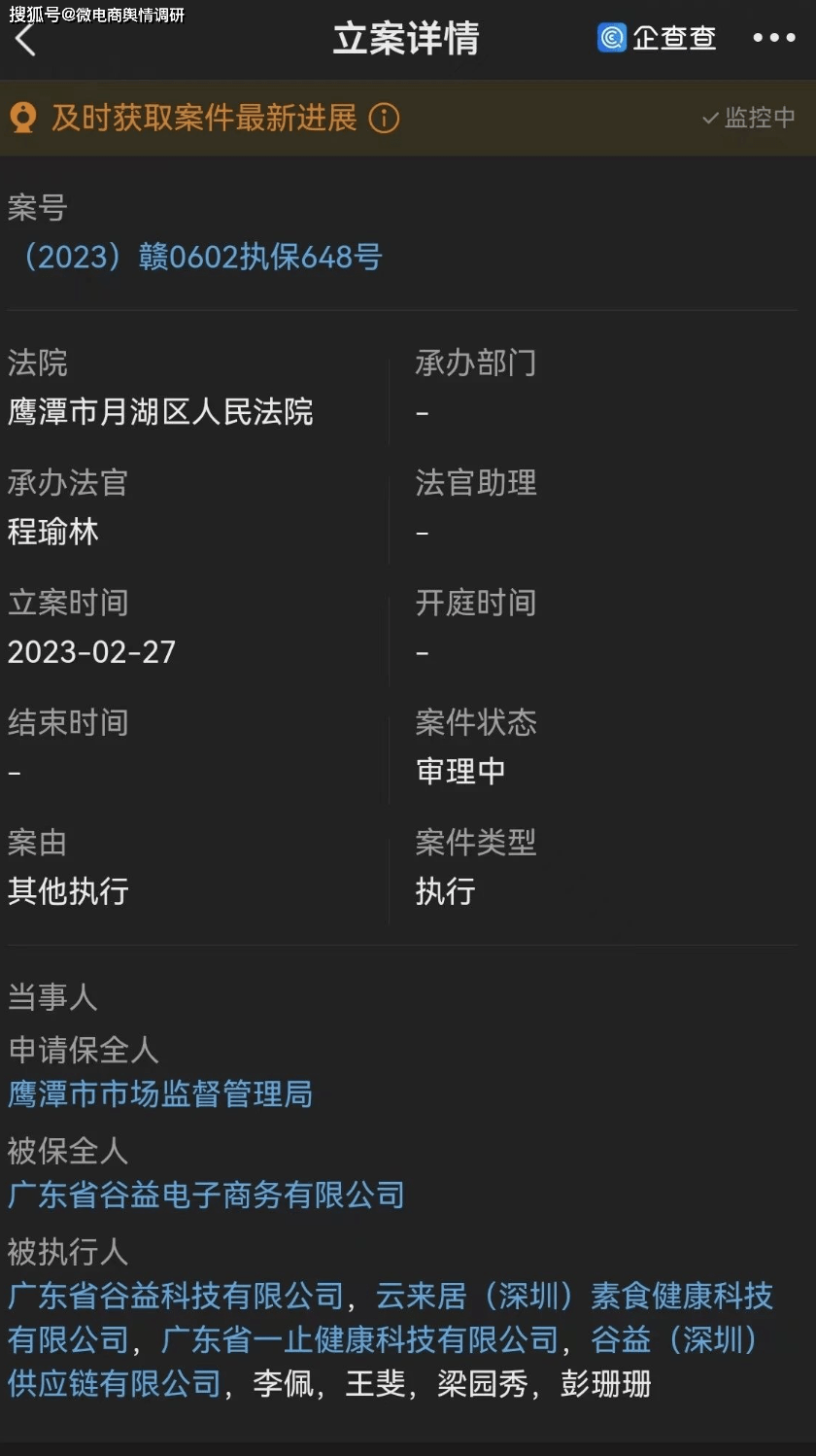This screenshot has width=816, height=1456.
Task: Open 广东省谷益科技有限公司 company link
Action: tap(176, 1296)
